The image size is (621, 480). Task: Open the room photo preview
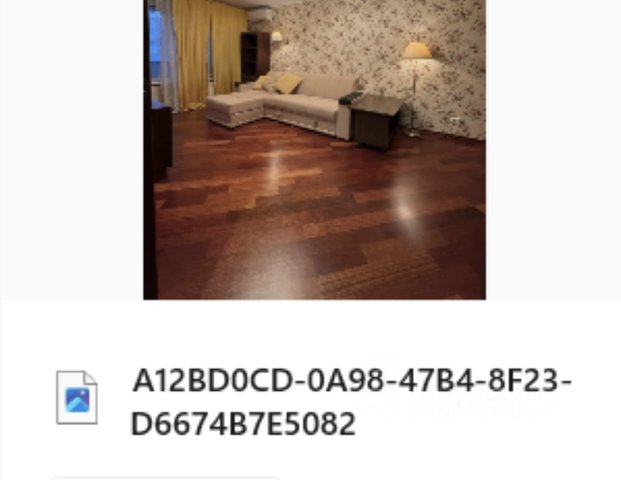314,149
